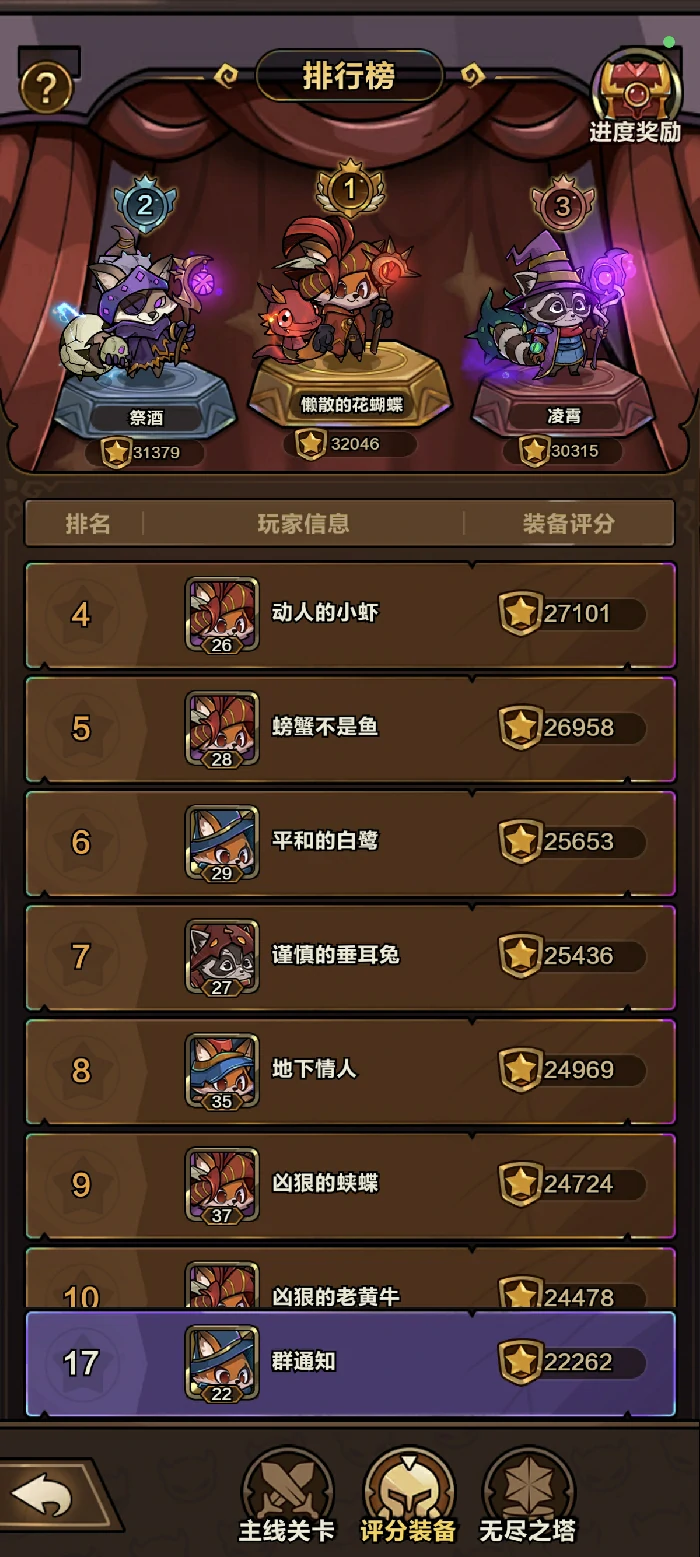This screenshot has width=700, height=1557.
Task: Select the 评分装备 ranking tab
Action: (x=408, y=1496)
